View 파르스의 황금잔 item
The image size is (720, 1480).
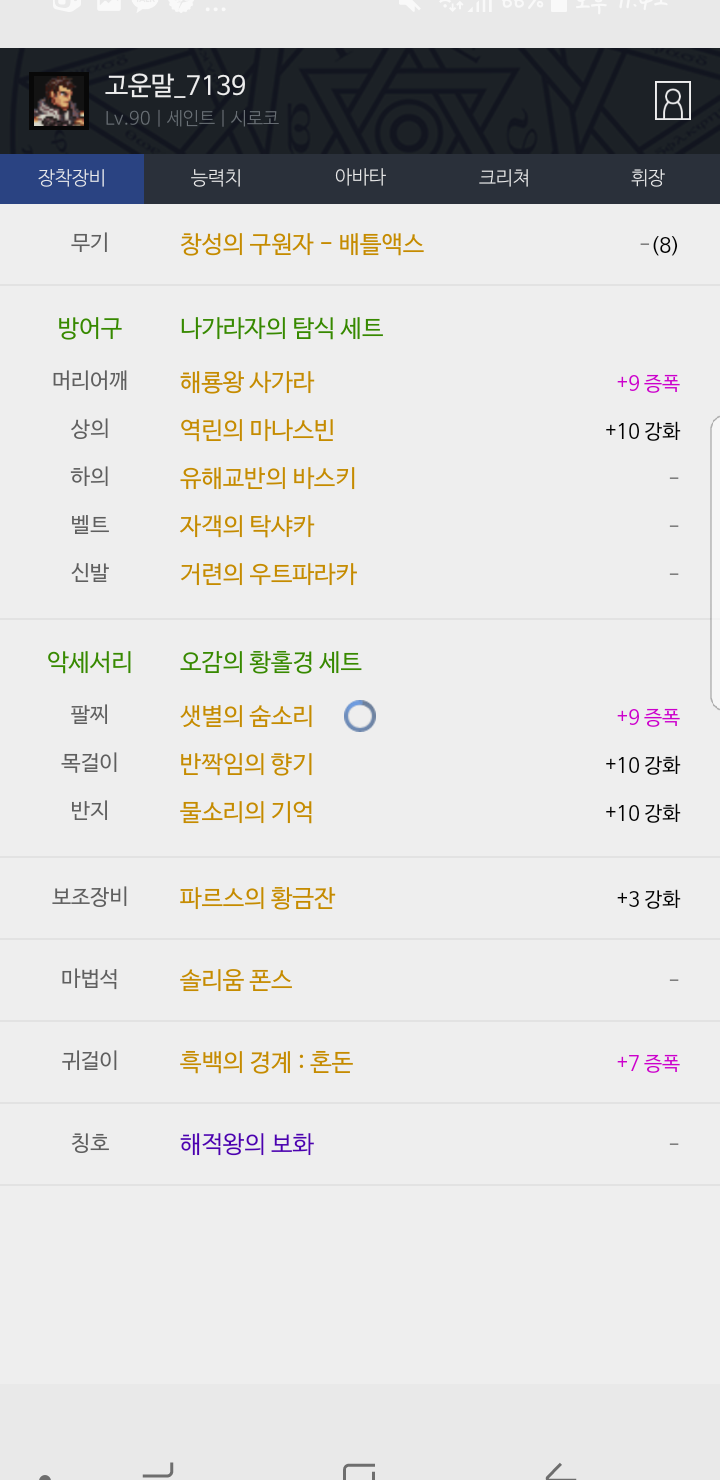pos(257,897)
